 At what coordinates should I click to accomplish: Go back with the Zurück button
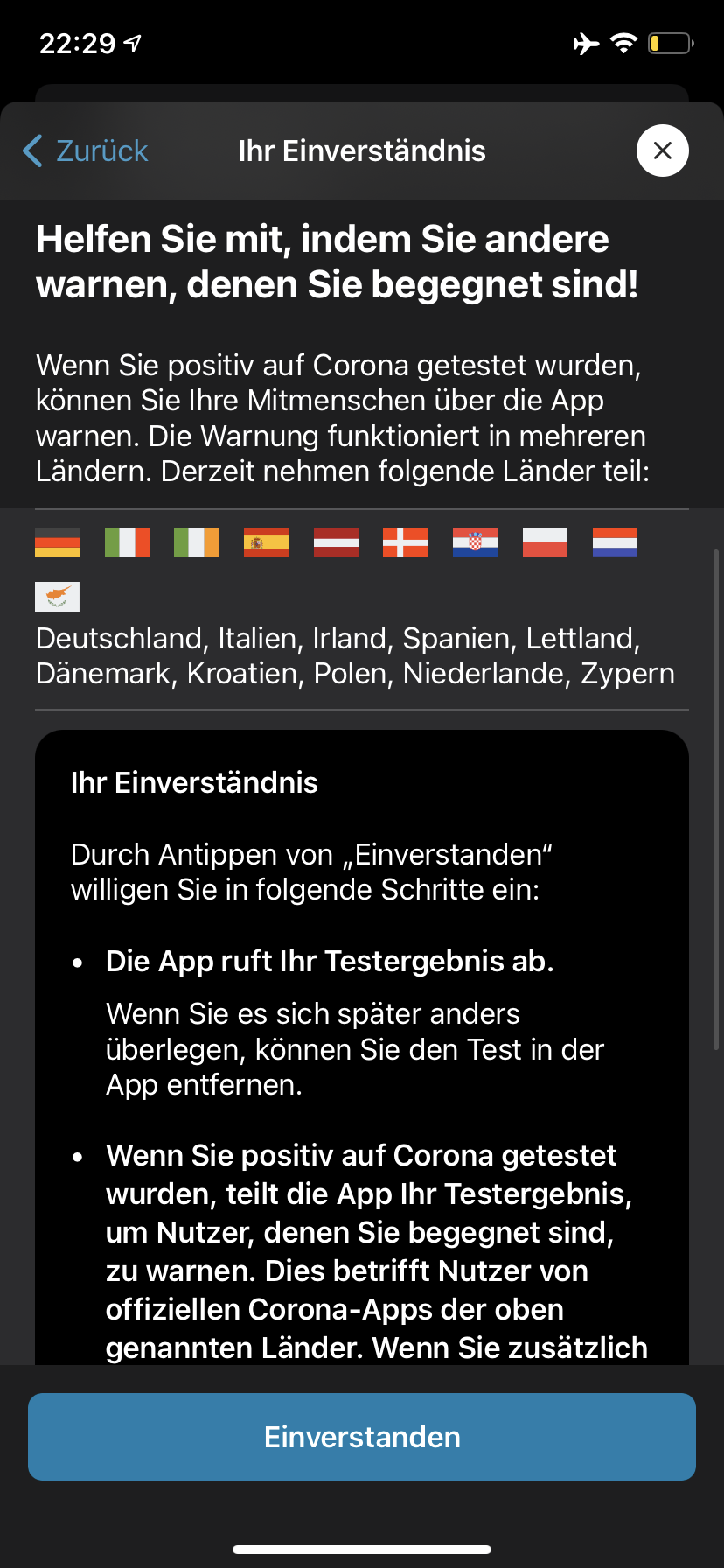coord(86,150)
